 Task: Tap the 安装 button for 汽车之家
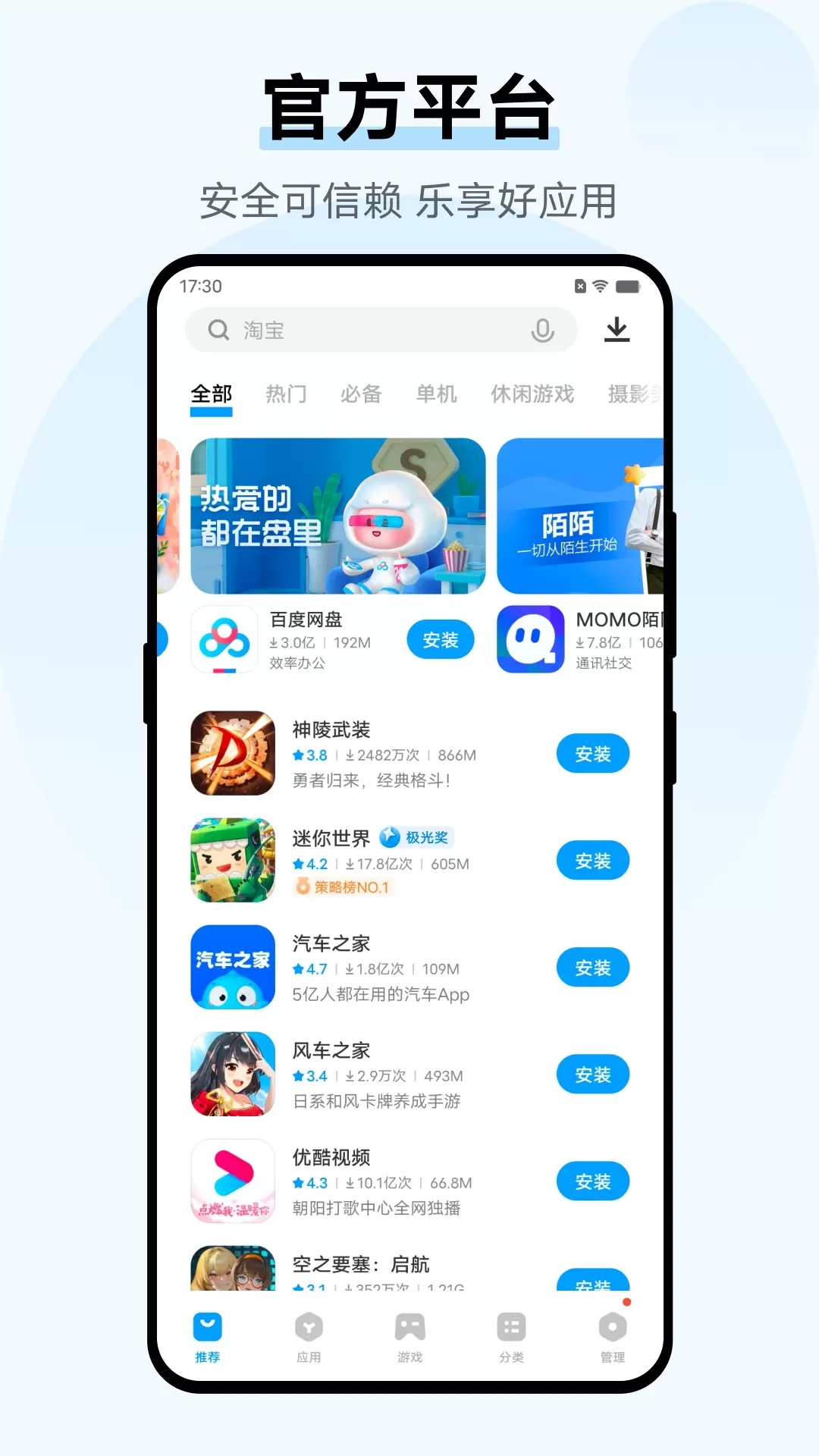tap(594, 967)
